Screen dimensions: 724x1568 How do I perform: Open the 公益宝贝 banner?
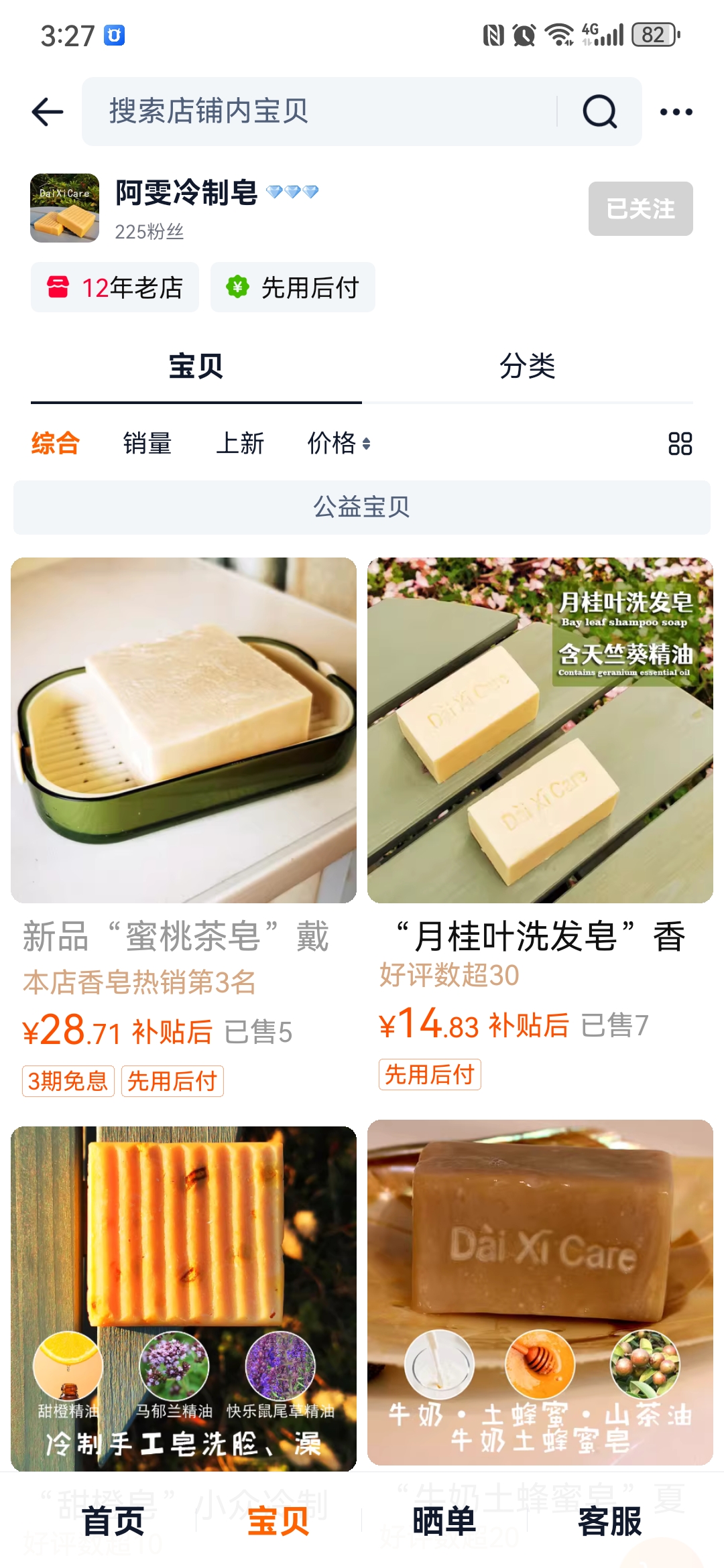(362, 507)
